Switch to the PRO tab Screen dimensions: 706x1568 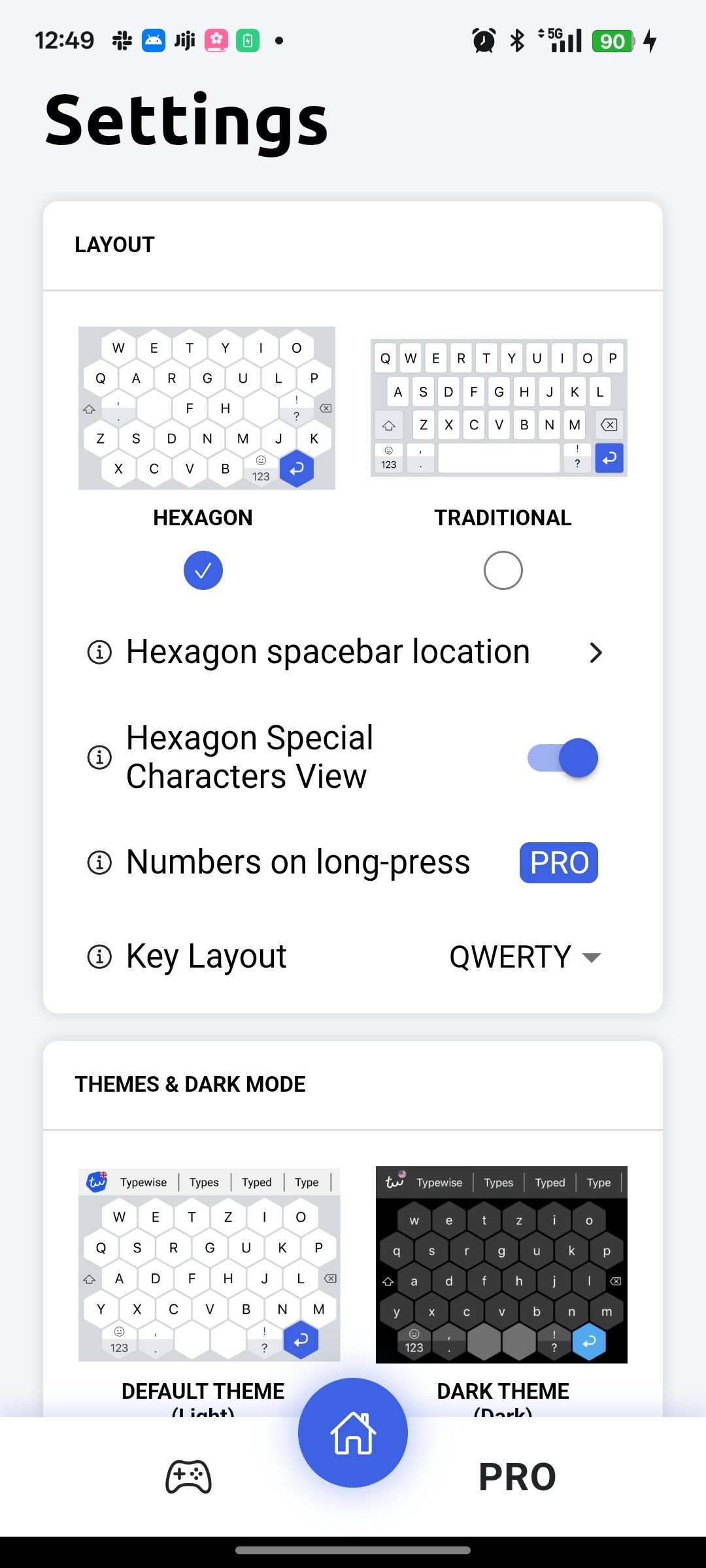click(x=517, y=1477)
